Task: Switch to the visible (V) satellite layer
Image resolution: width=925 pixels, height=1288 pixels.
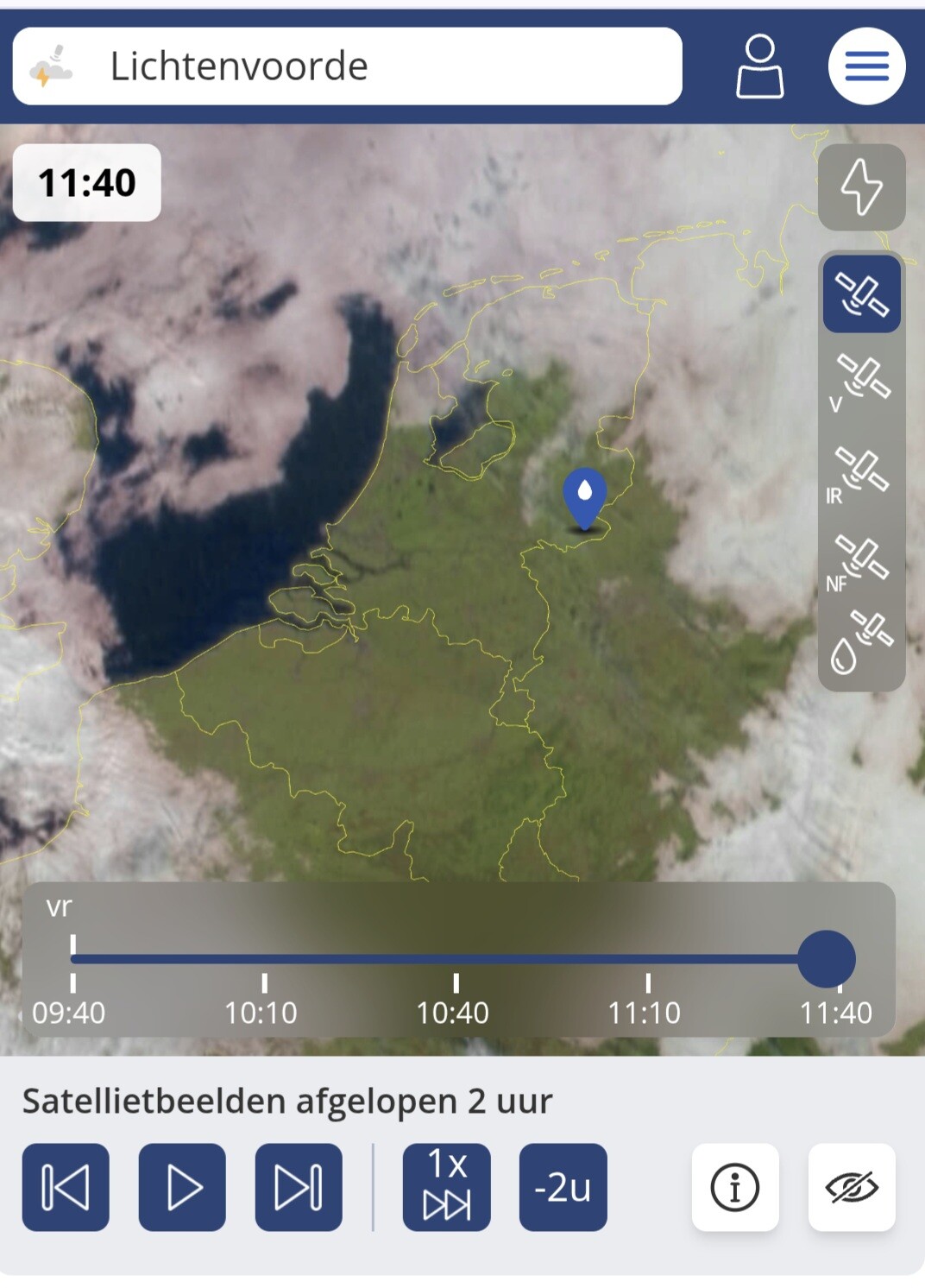Action: (x=861, y=382)
